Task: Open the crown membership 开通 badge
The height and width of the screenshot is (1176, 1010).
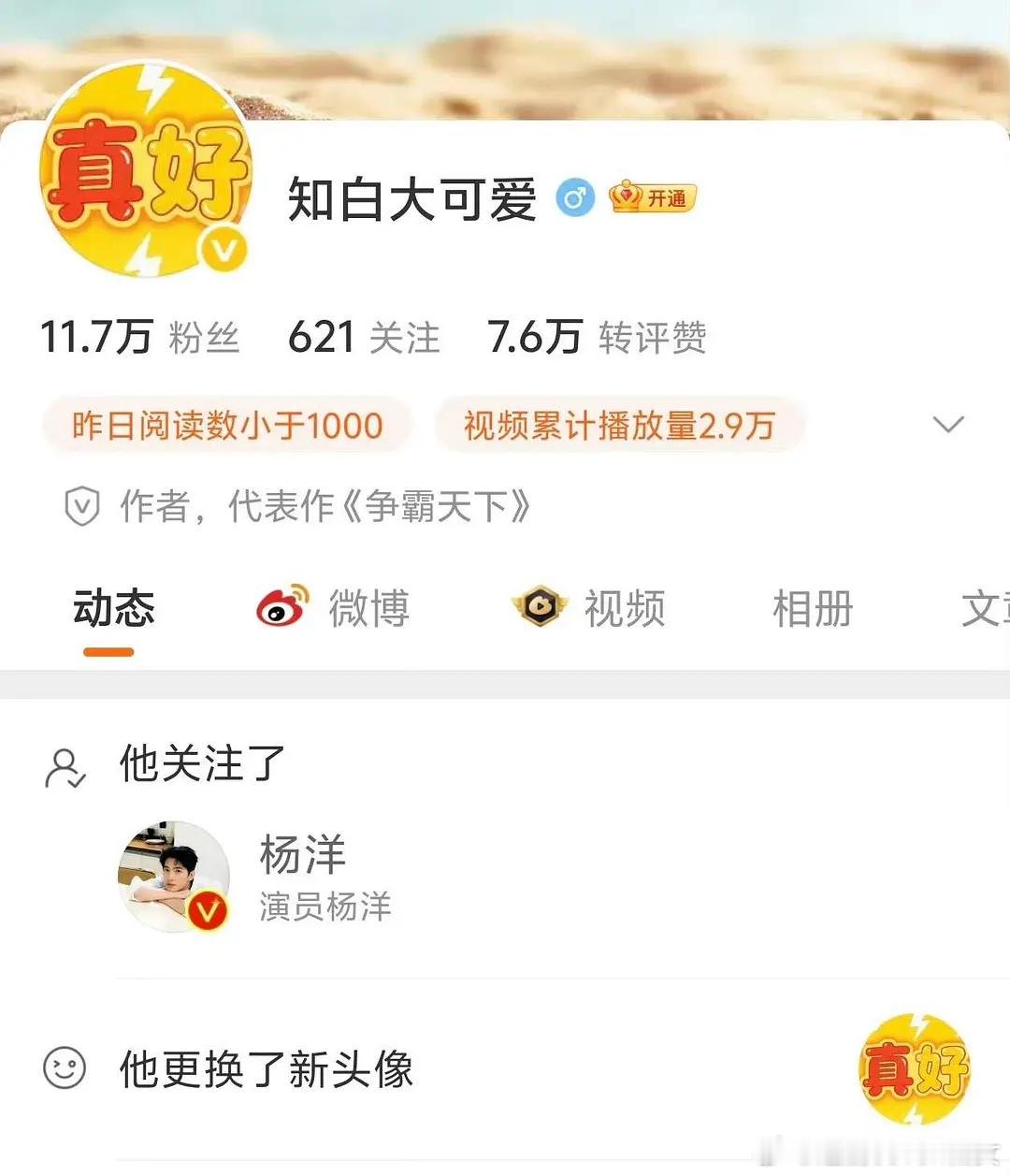Action: 652,197
